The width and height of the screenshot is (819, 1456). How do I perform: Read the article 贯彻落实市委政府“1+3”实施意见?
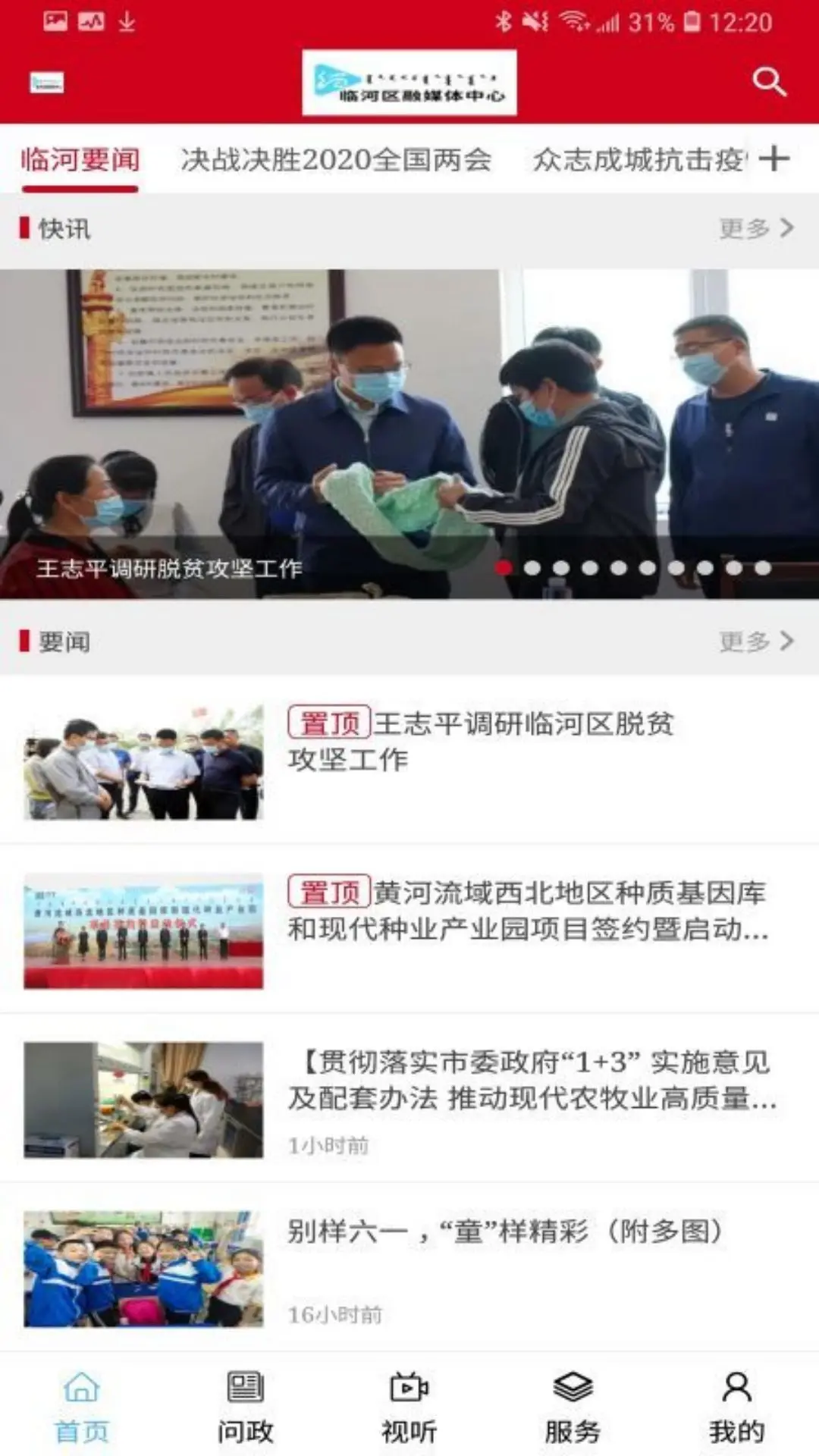click(x=529, y=1080)
